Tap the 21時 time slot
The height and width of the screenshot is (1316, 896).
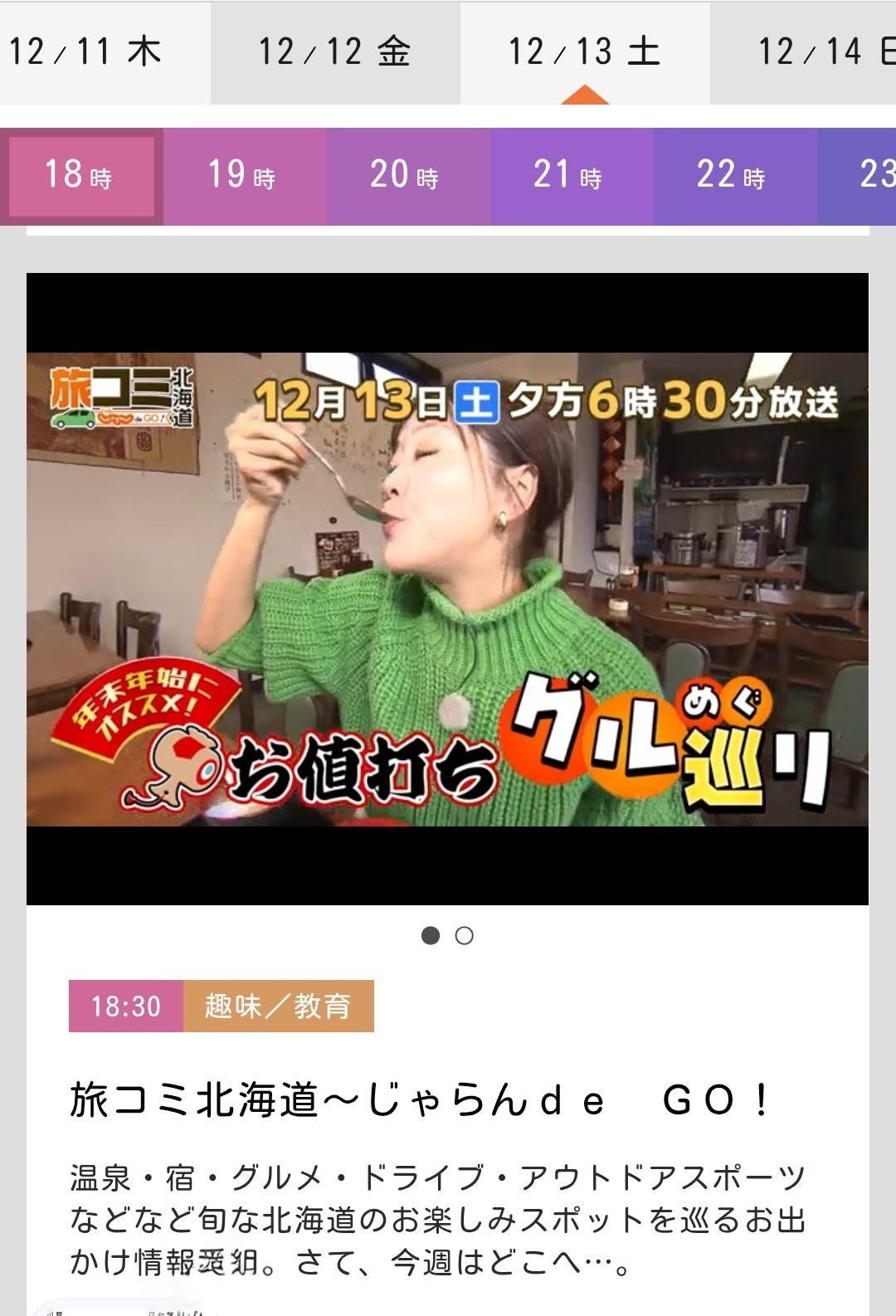569,176
